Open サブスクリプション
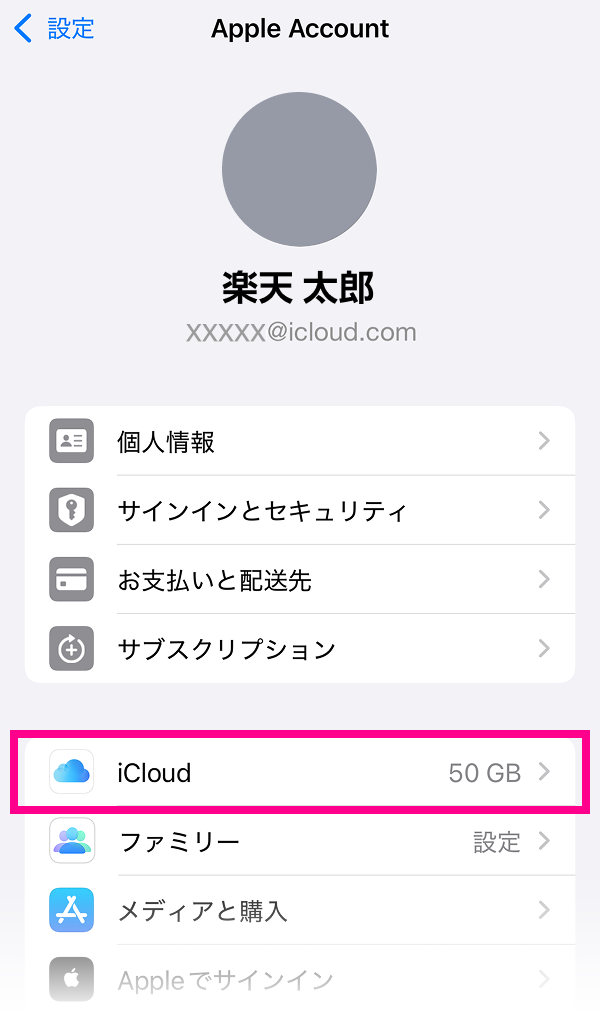 tap(300, 649)
